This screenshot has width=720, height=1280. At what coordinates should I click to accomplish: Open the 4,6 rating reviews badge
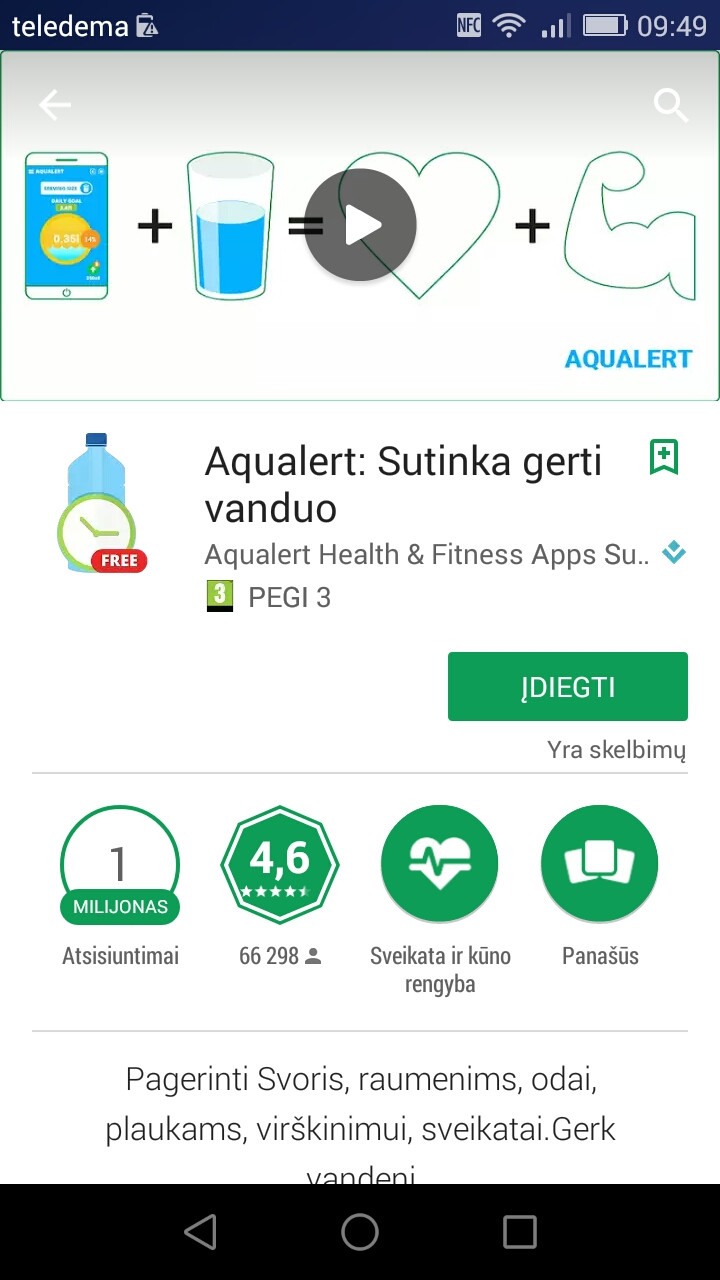280,864
